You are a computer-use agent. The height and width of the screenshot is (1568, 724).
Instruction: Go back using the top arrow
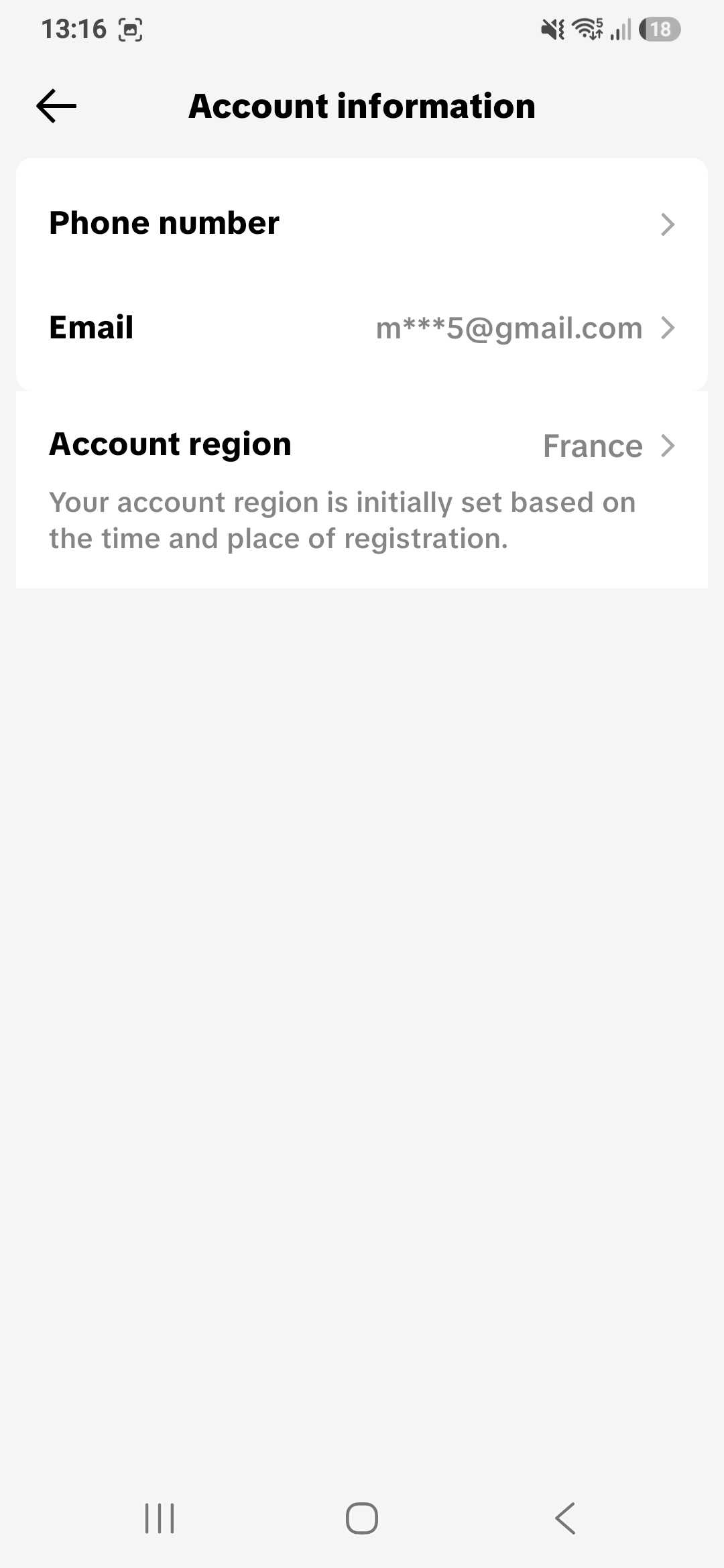(x=56, y=107)
